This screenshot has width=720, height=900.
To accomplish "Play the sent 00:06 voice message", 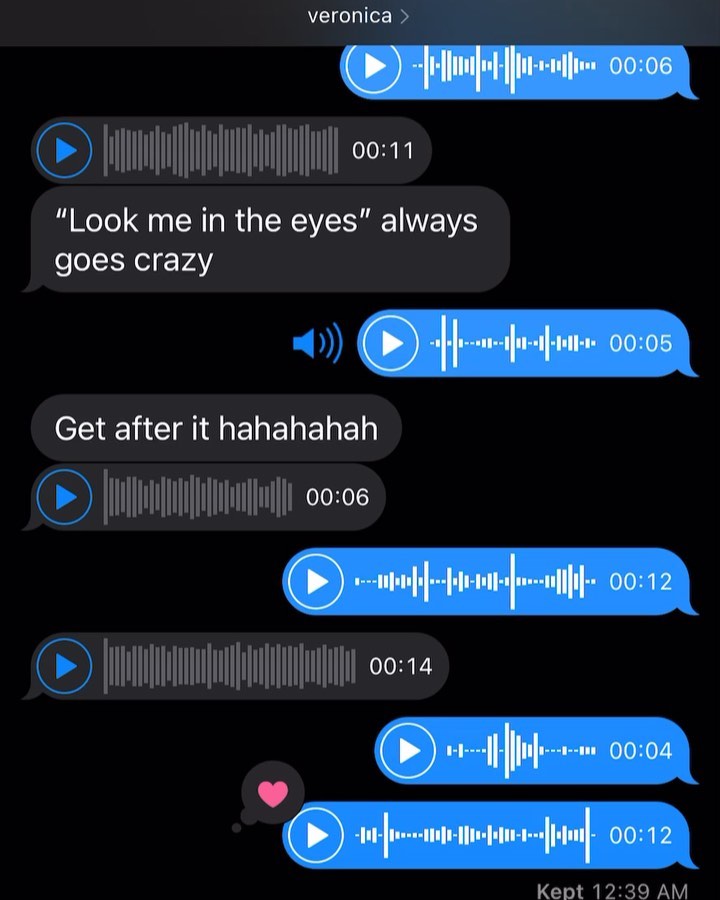I will (x=373, y=66).
